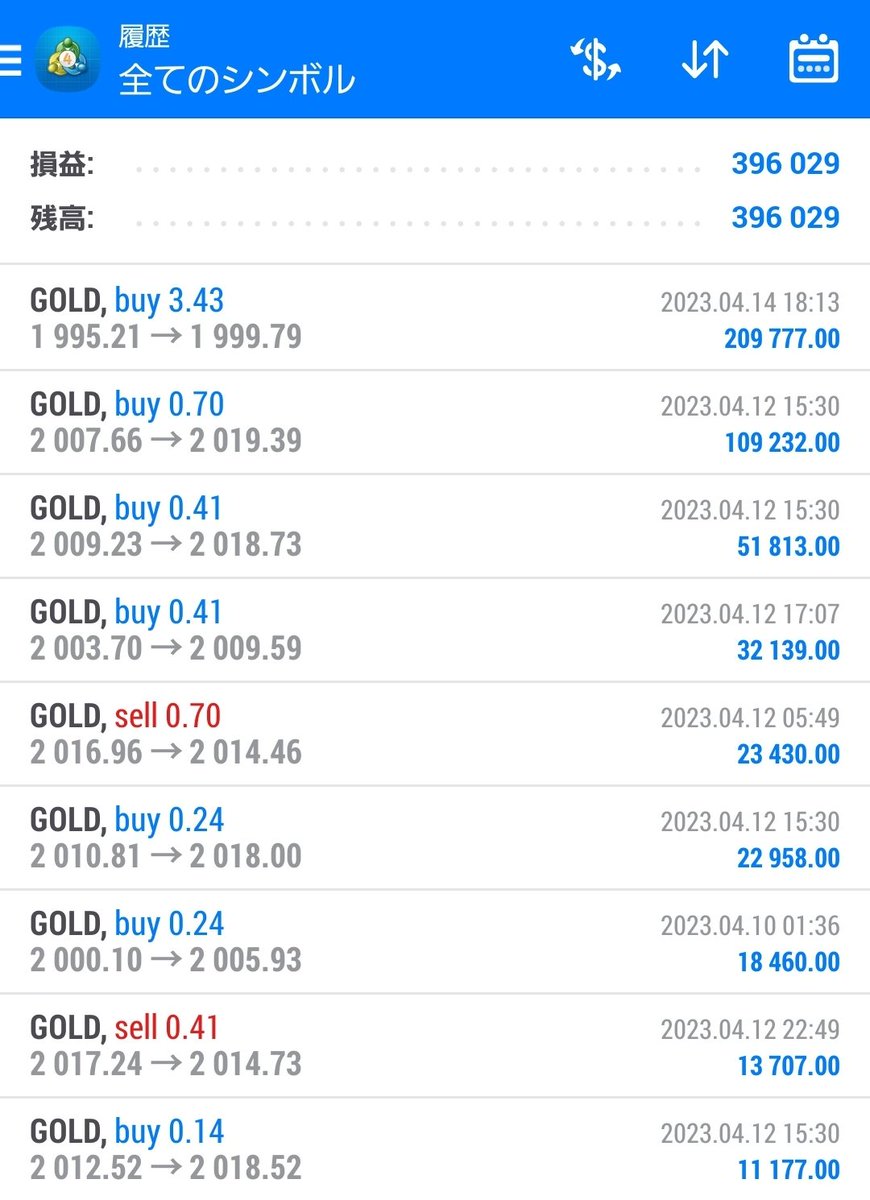Image resolution: width=870 pixels, height=1200 pixels.
Task: Filter history by symbol
Action: (x=594, y=60)
